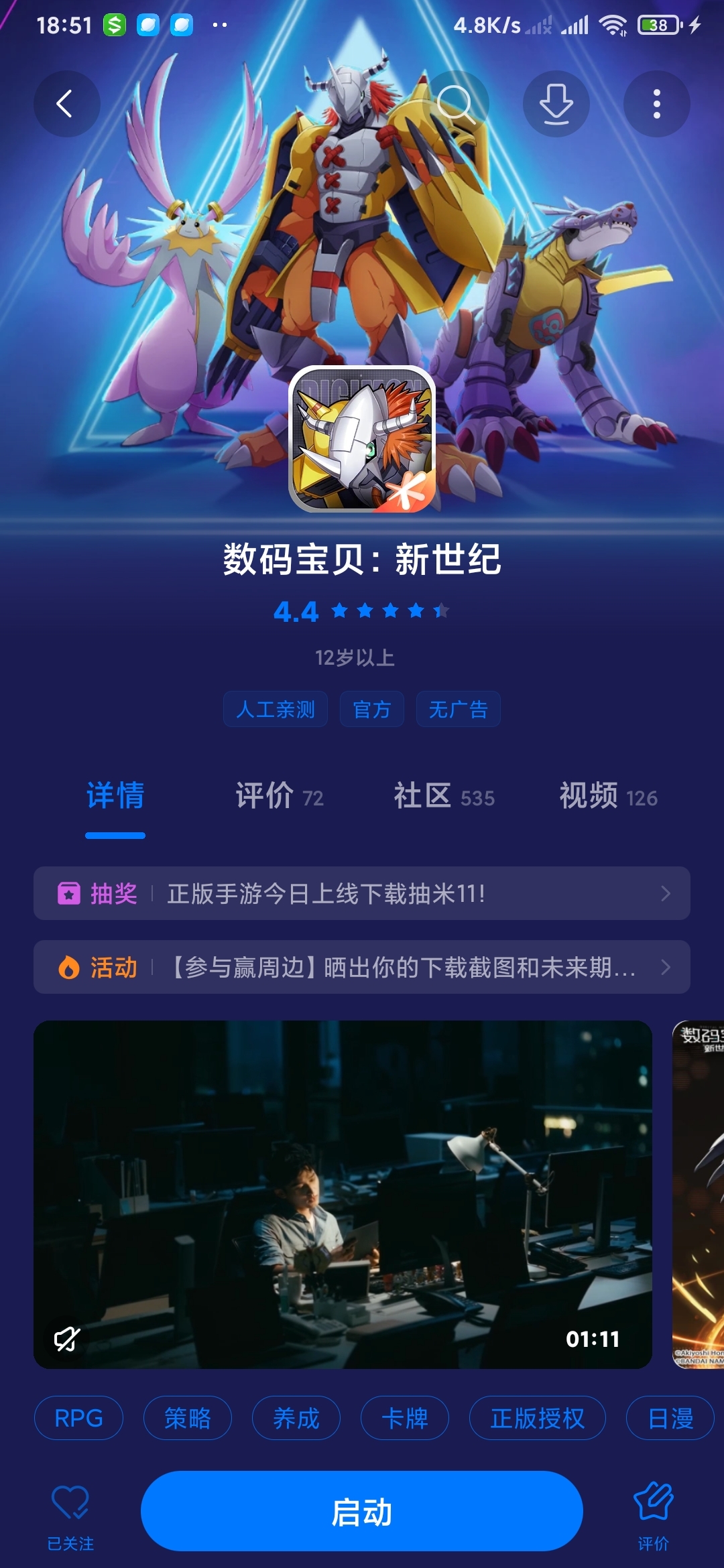Open the three-dot overflow menu
This screenshot has width=724, height=1568.
point(657,104)
